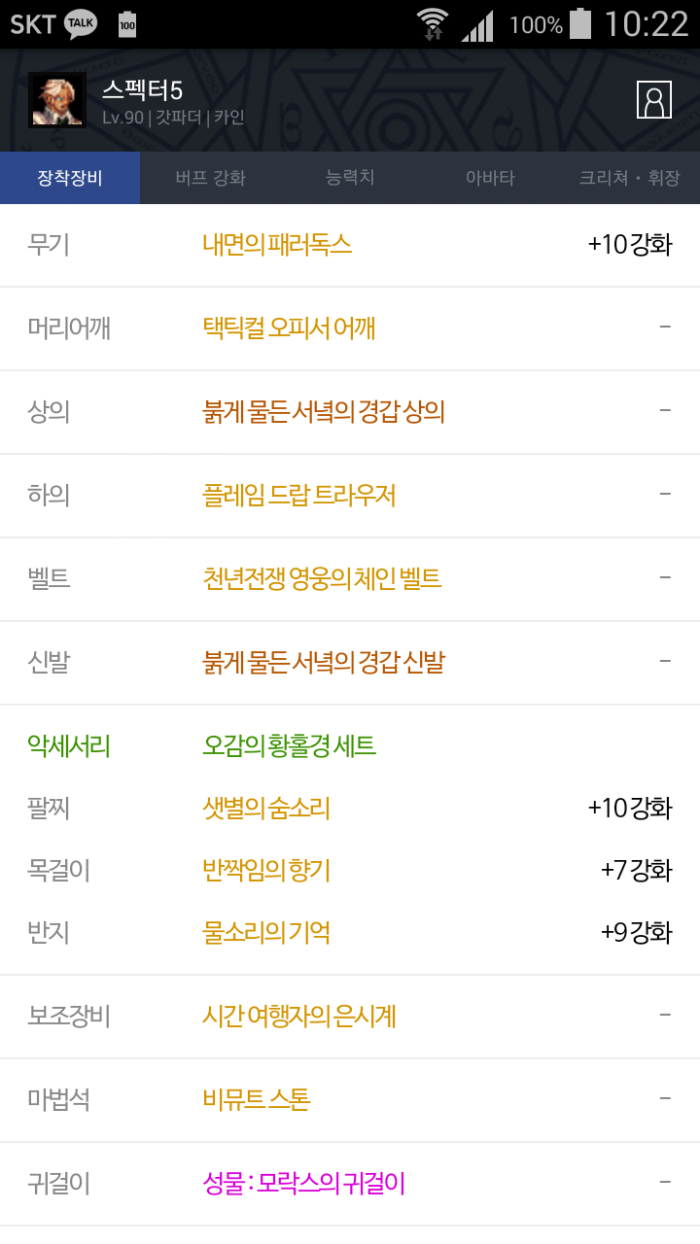Open 붉게 물든 서녘의 경갑 상의
The width and height of the screenshot is (700, 1244).
point(323,411)
